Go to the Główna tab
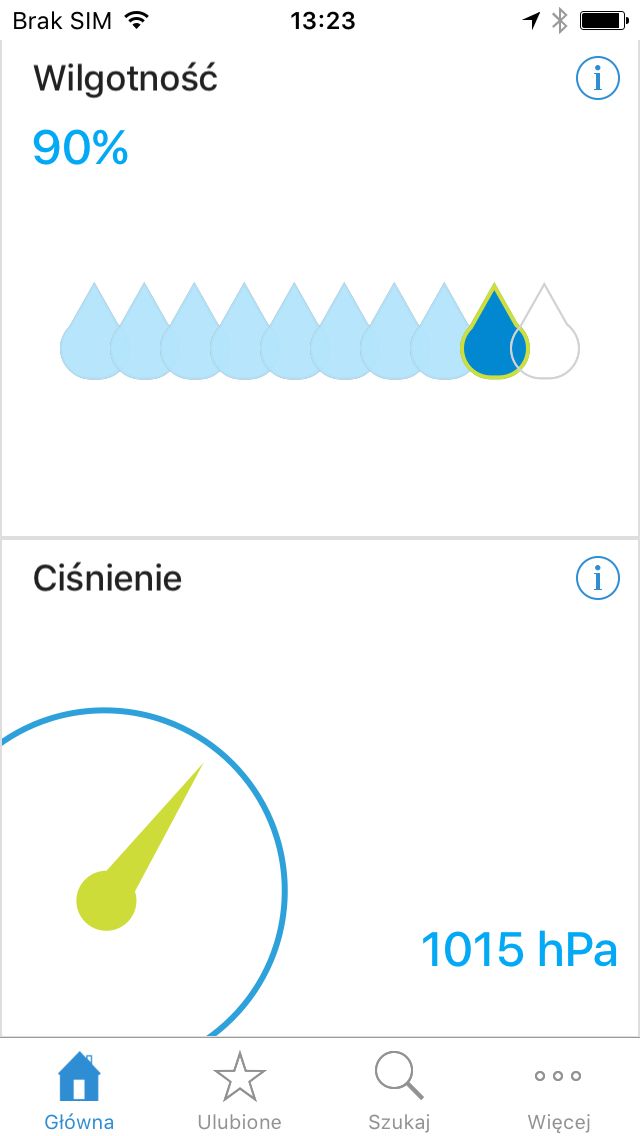The image size is (640, 1136). tap(79, 1089)
